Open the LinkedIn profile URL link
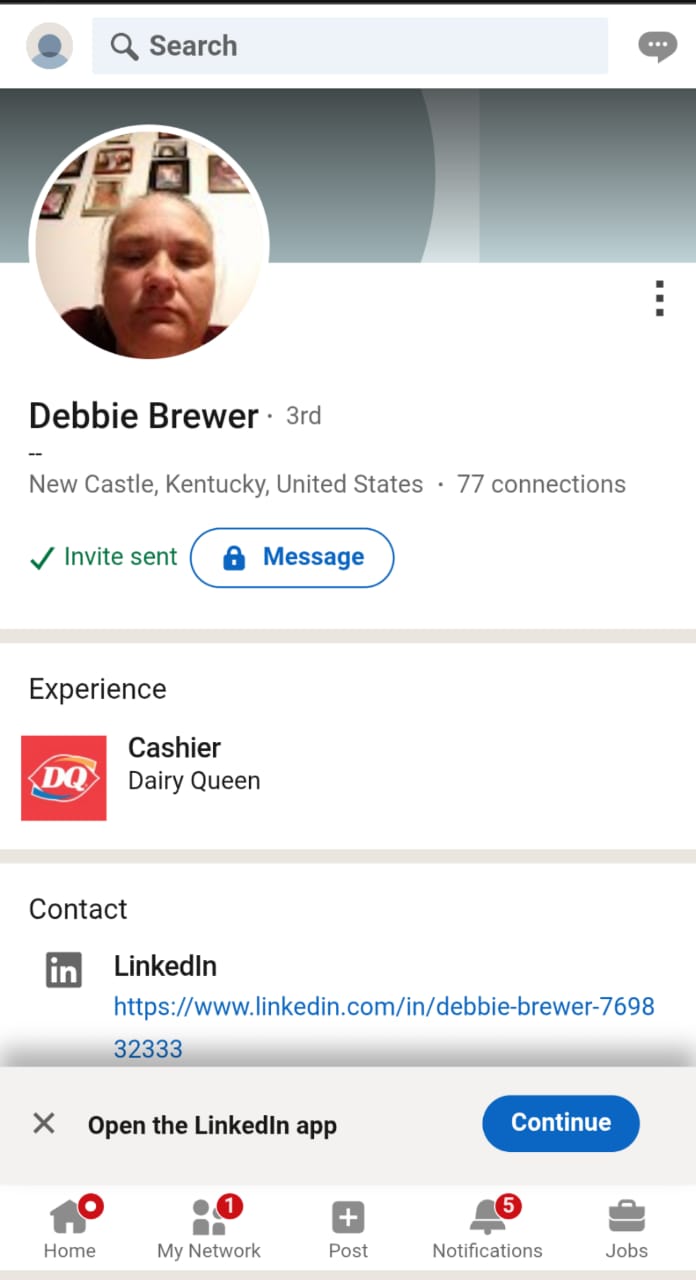The image size is (696, 1280). coord(384,1006)
